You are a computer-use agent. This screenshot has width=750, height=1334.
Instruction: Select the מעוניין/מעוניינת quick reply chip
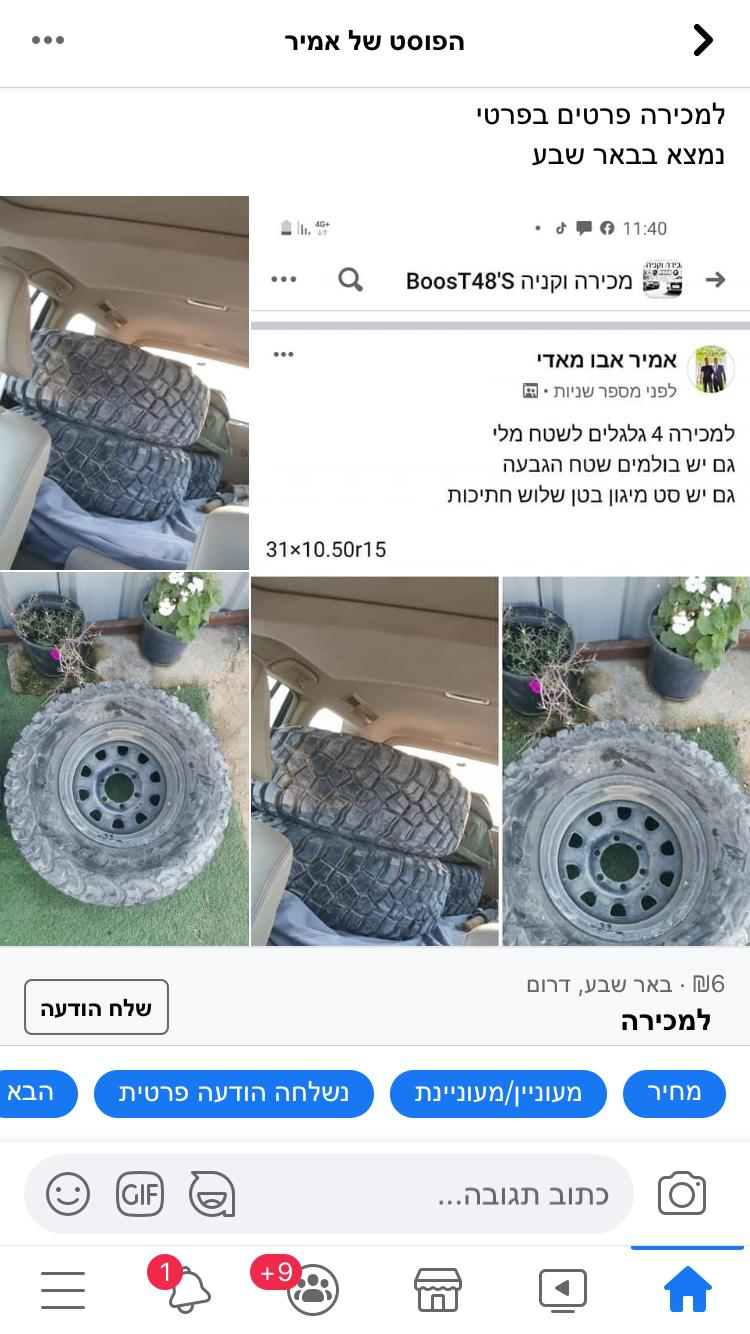click(498, 1093)
